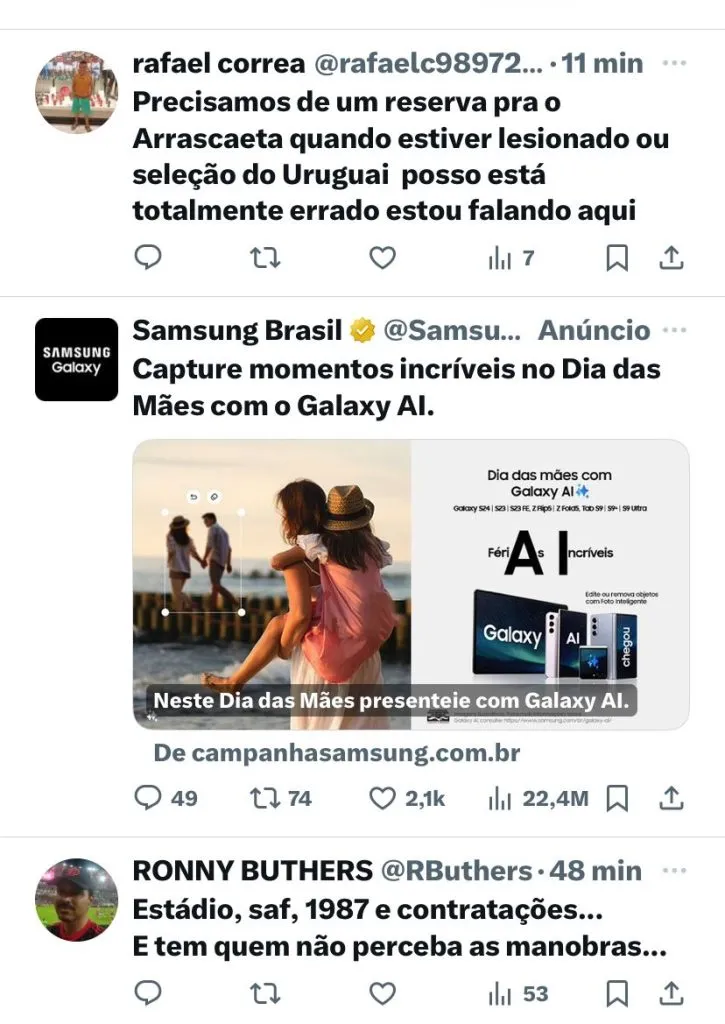The width and height of the screenshot is (725, 1024).
Task: Open rafael correa's profile picture
Action: pos(77,93)
